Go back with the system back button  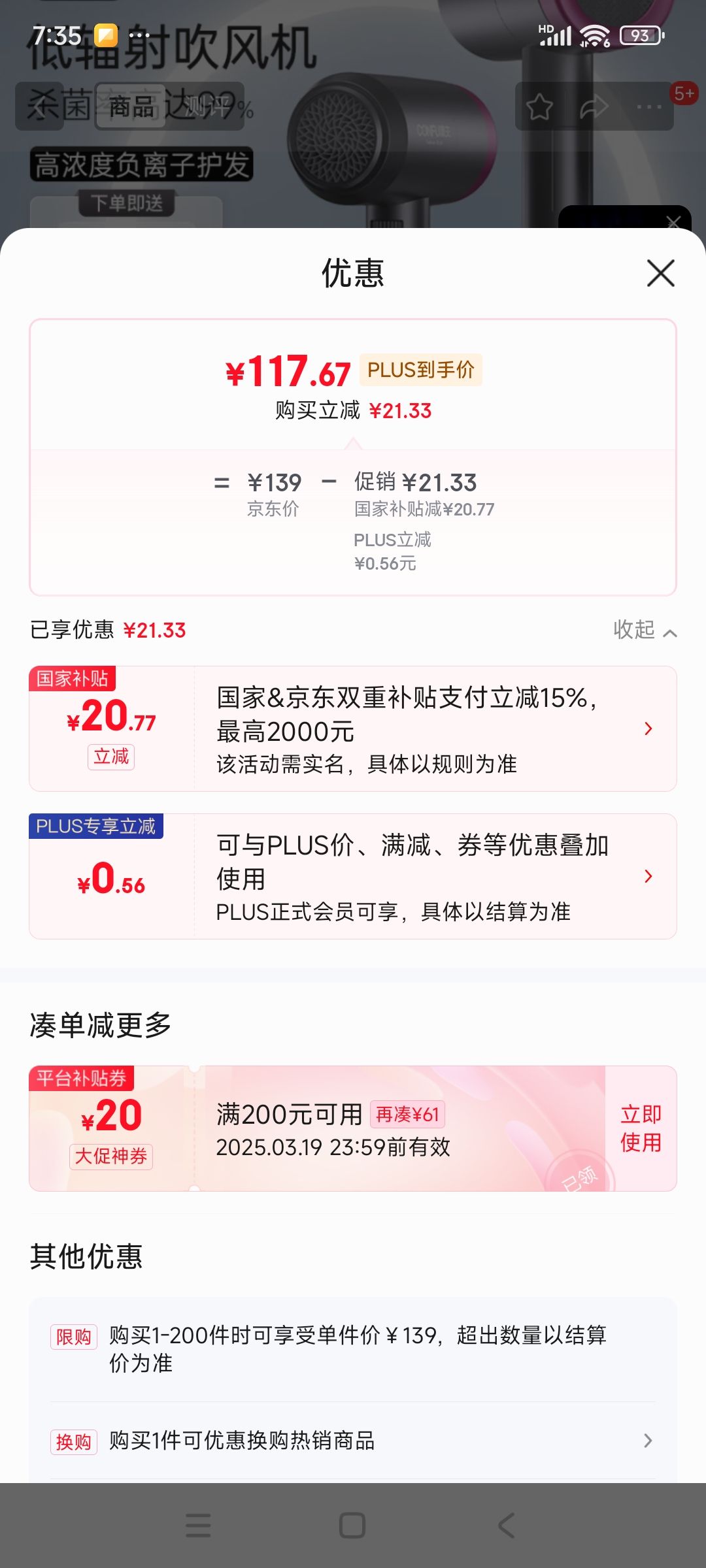(507, 1526)
